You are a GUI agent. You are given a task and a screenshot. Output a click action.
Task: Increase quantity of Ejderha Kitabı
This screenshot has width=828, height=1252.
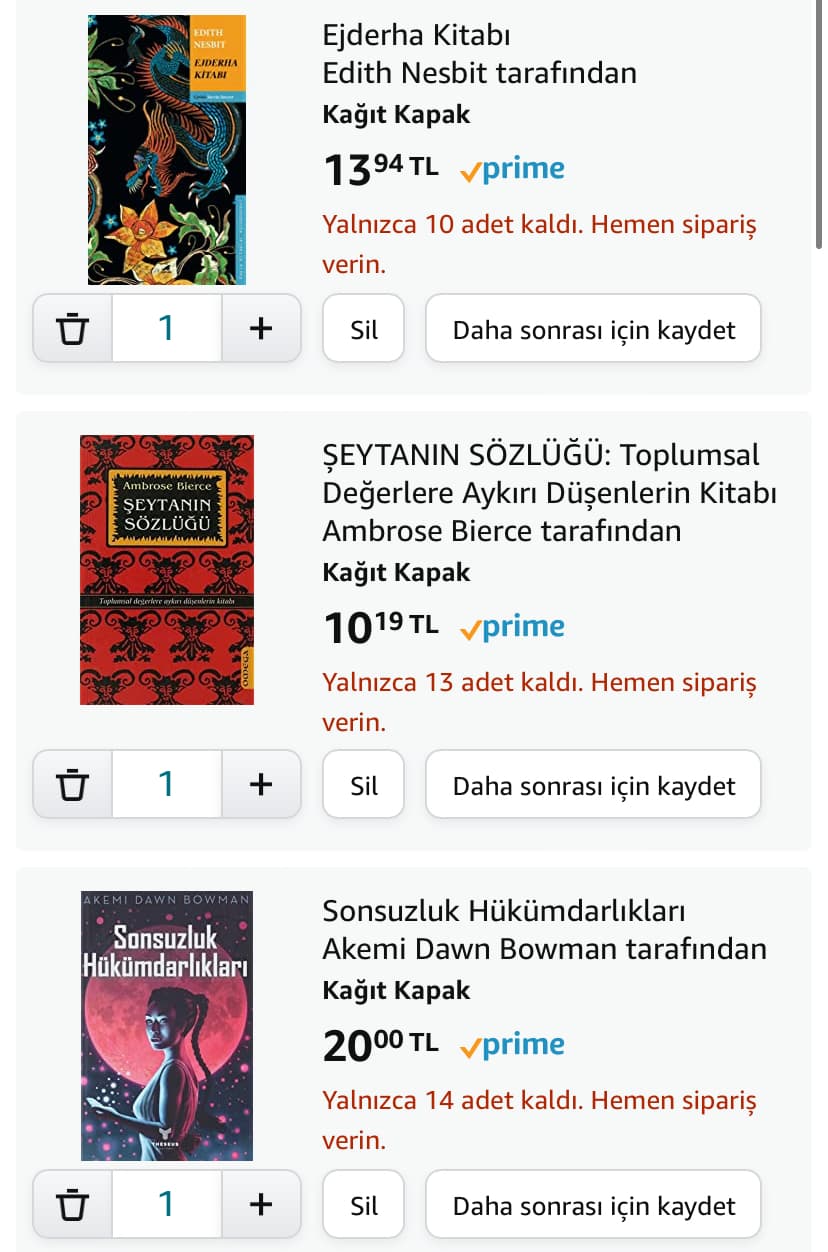(x=260, y=328)
